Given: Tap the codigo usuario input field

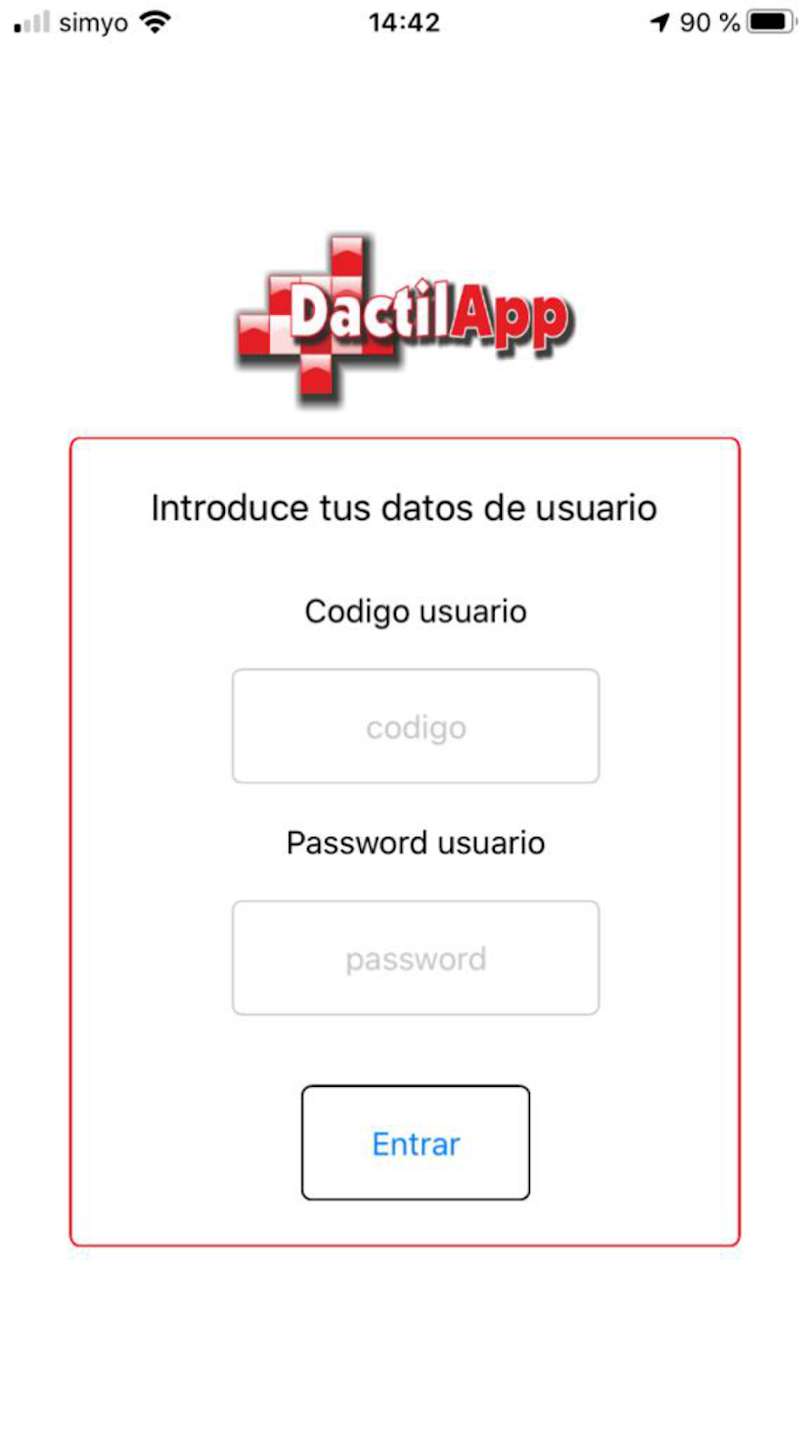Looking at the screenshot, I should pyautogui.click(x=415, y=726).
